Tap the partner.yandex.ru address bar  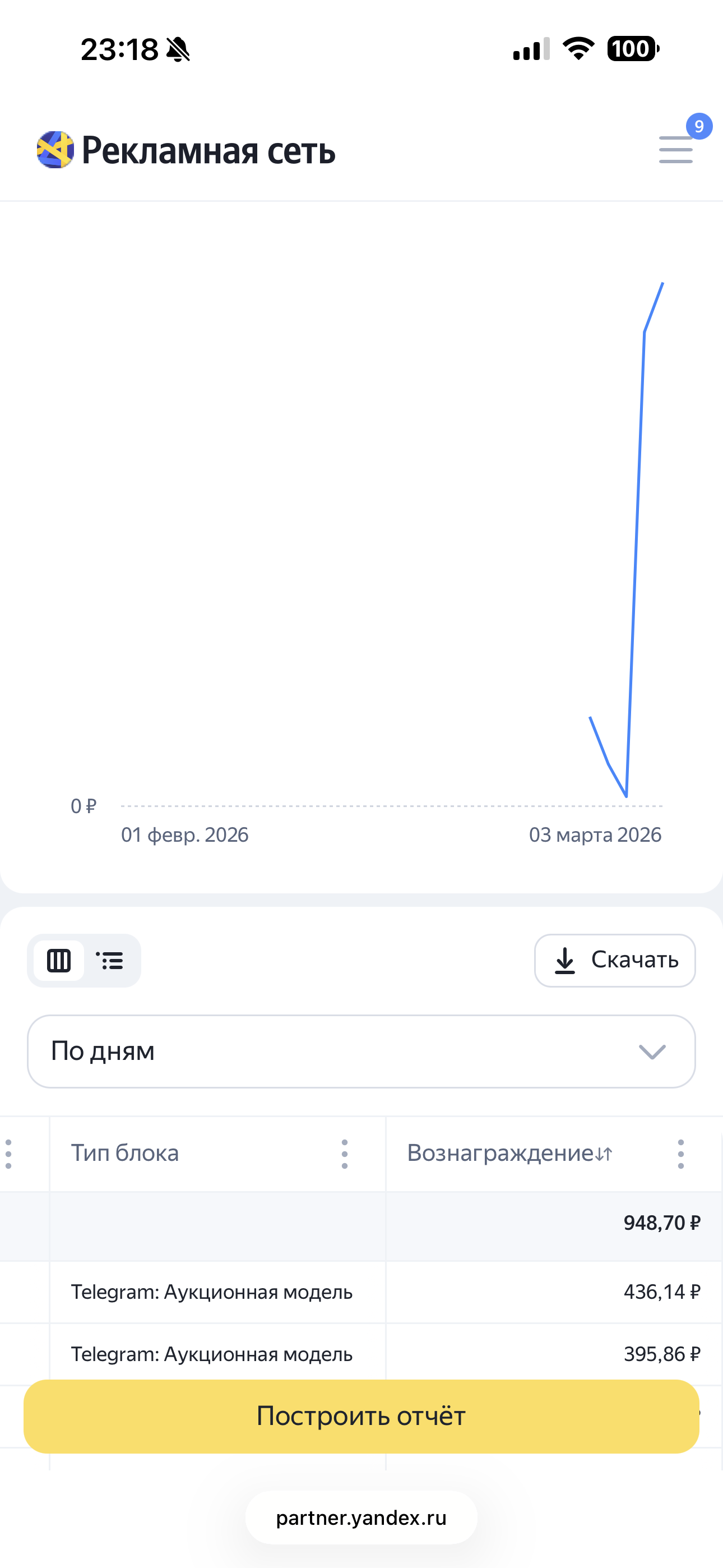click(x=361, y=1518)
